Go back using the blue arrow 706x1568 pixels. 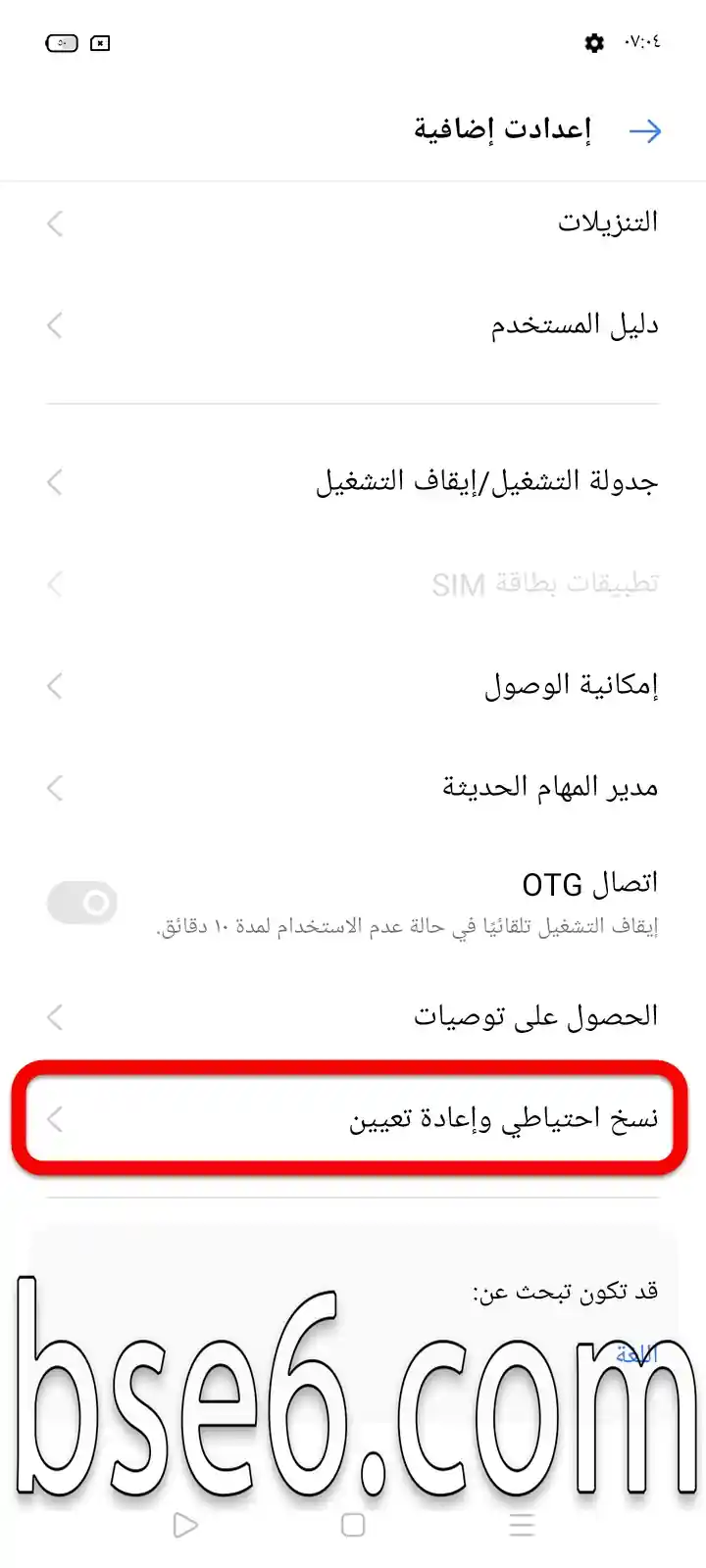(645, 131)
